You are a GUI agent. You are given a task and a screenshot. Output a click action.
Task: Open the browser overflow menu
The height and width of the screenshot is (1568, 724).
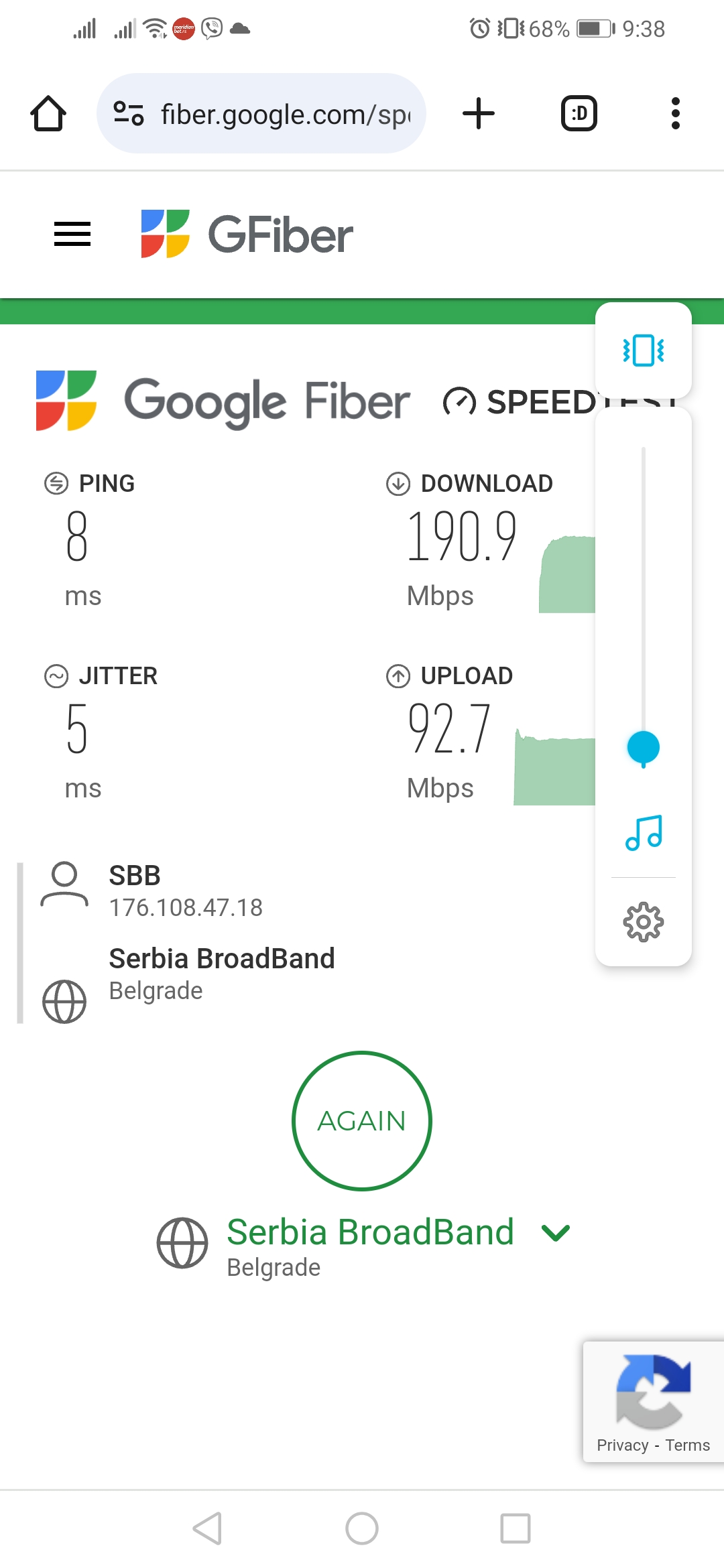point(675,113)
